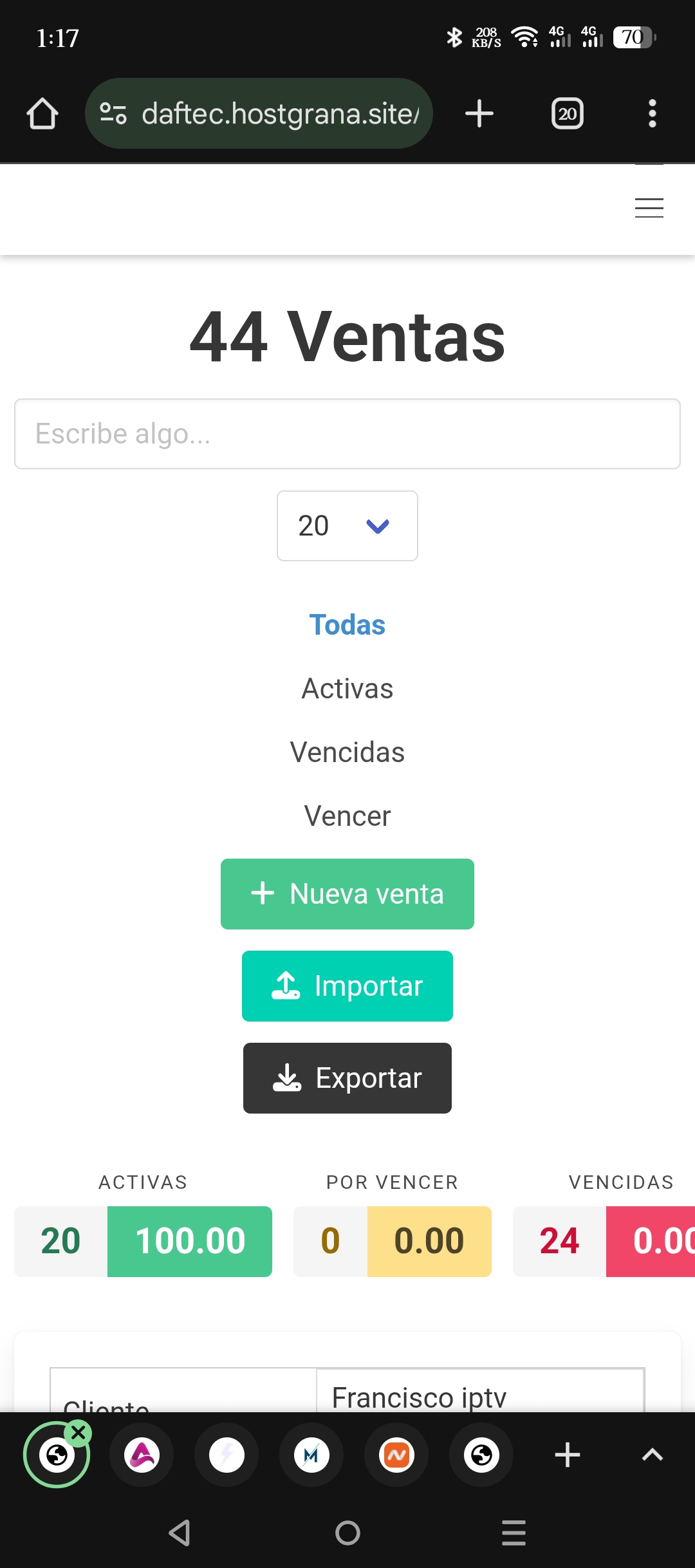
Task: Tap the home icon in the browser toolbar
Action: point(42,113)
